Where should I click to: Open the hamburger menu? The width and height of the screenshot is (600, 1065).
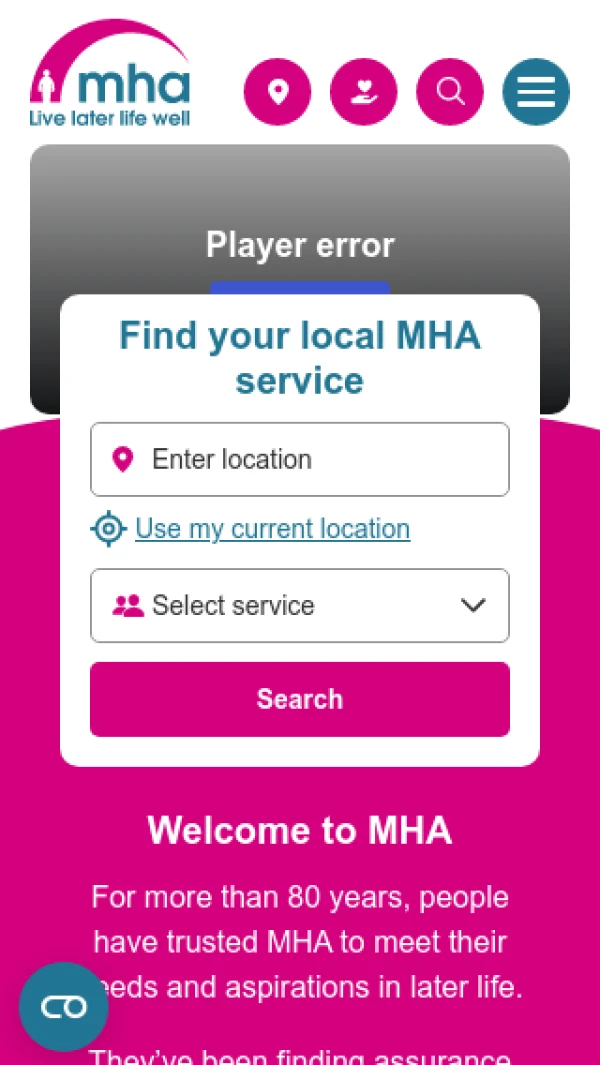coord(536,92)
